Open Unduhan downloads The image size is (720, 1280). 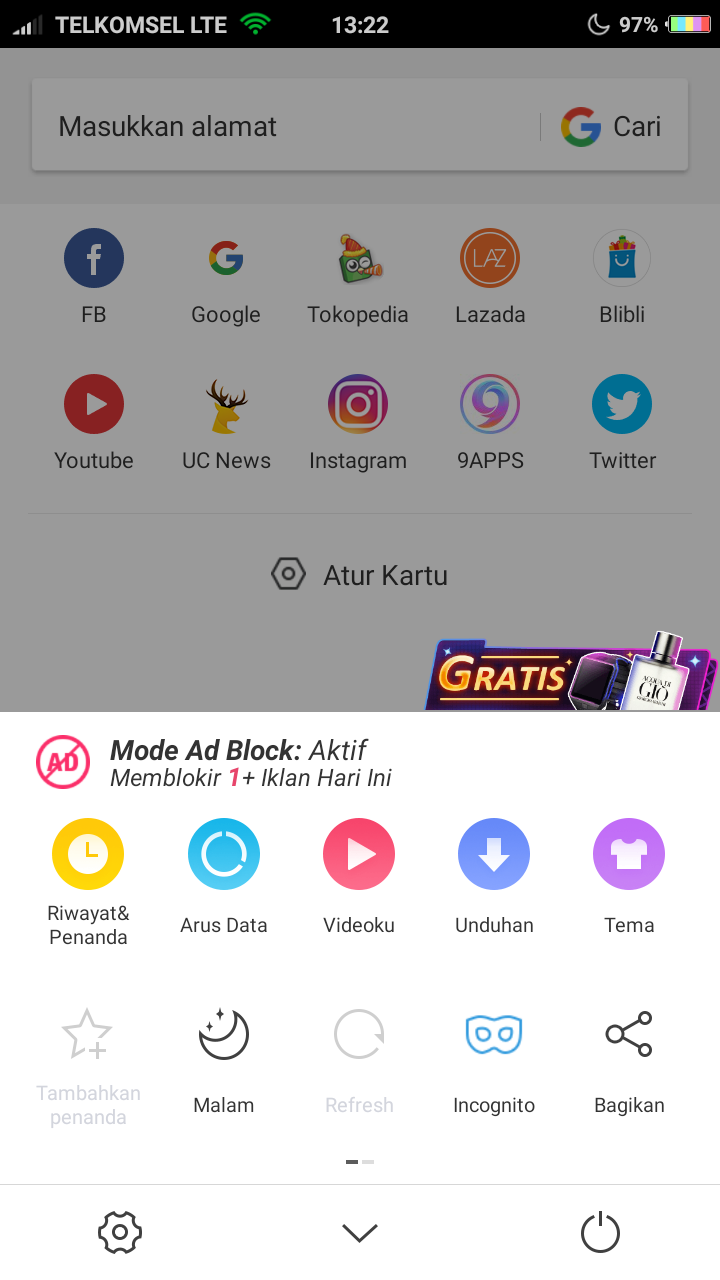tap(494, 854)
